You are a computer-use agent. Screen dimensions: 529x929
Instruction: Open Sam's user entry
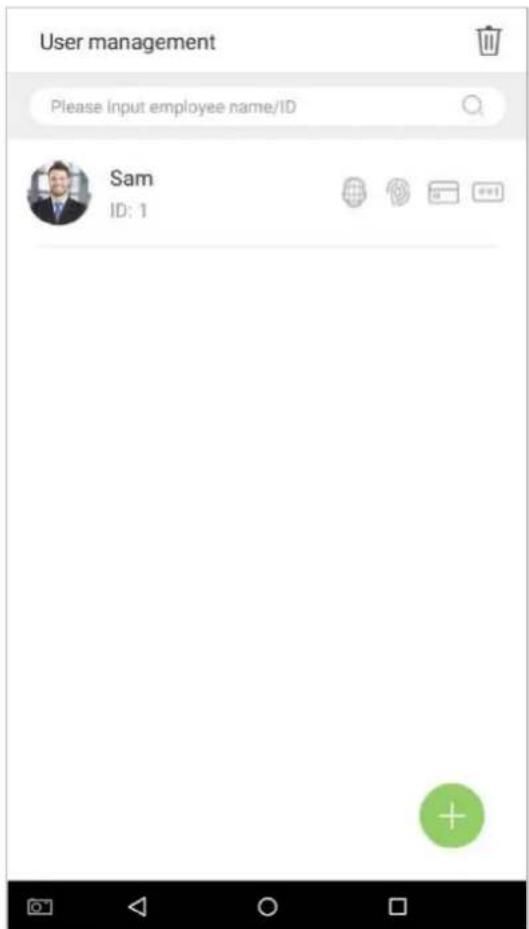point(266,193)
